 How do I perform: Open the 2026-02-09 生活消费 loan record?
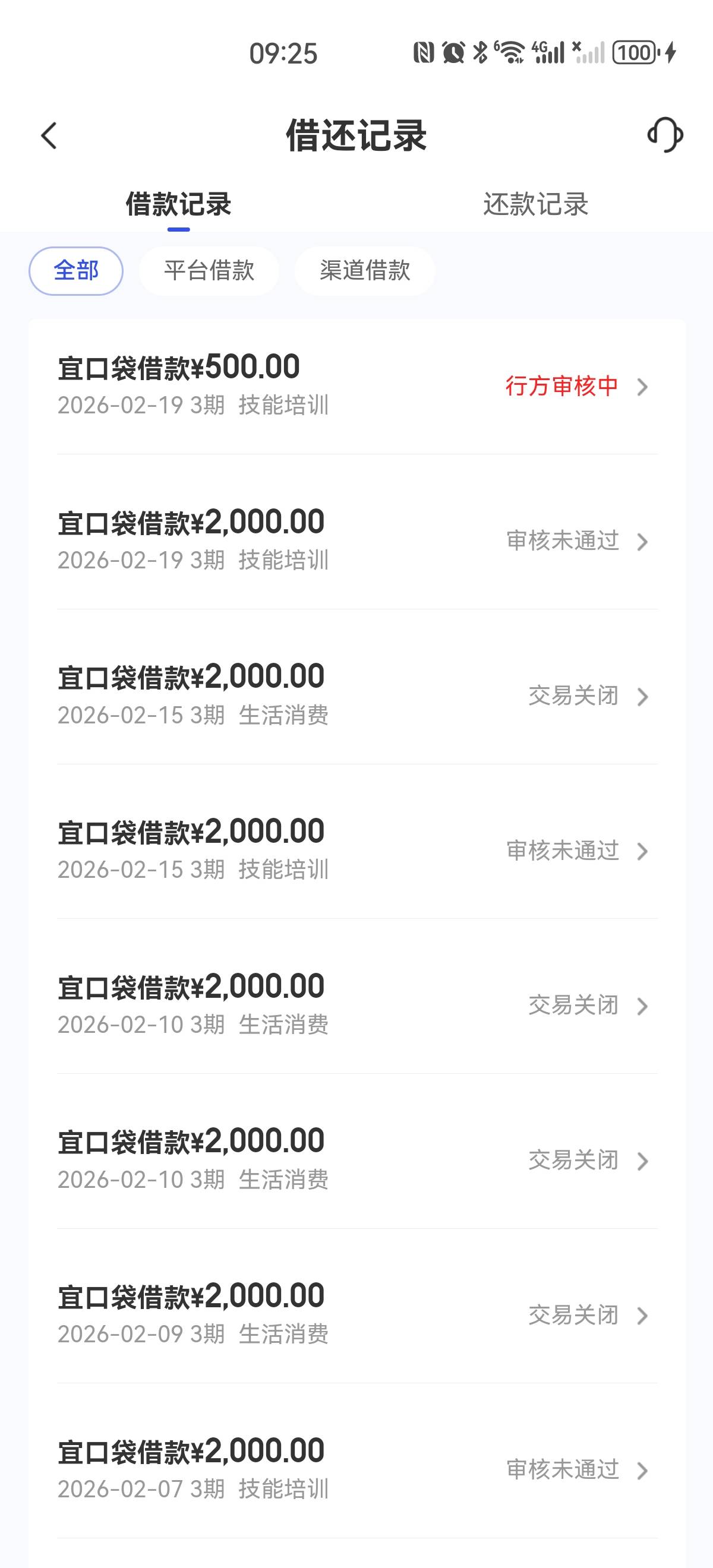pos(357,1315)
